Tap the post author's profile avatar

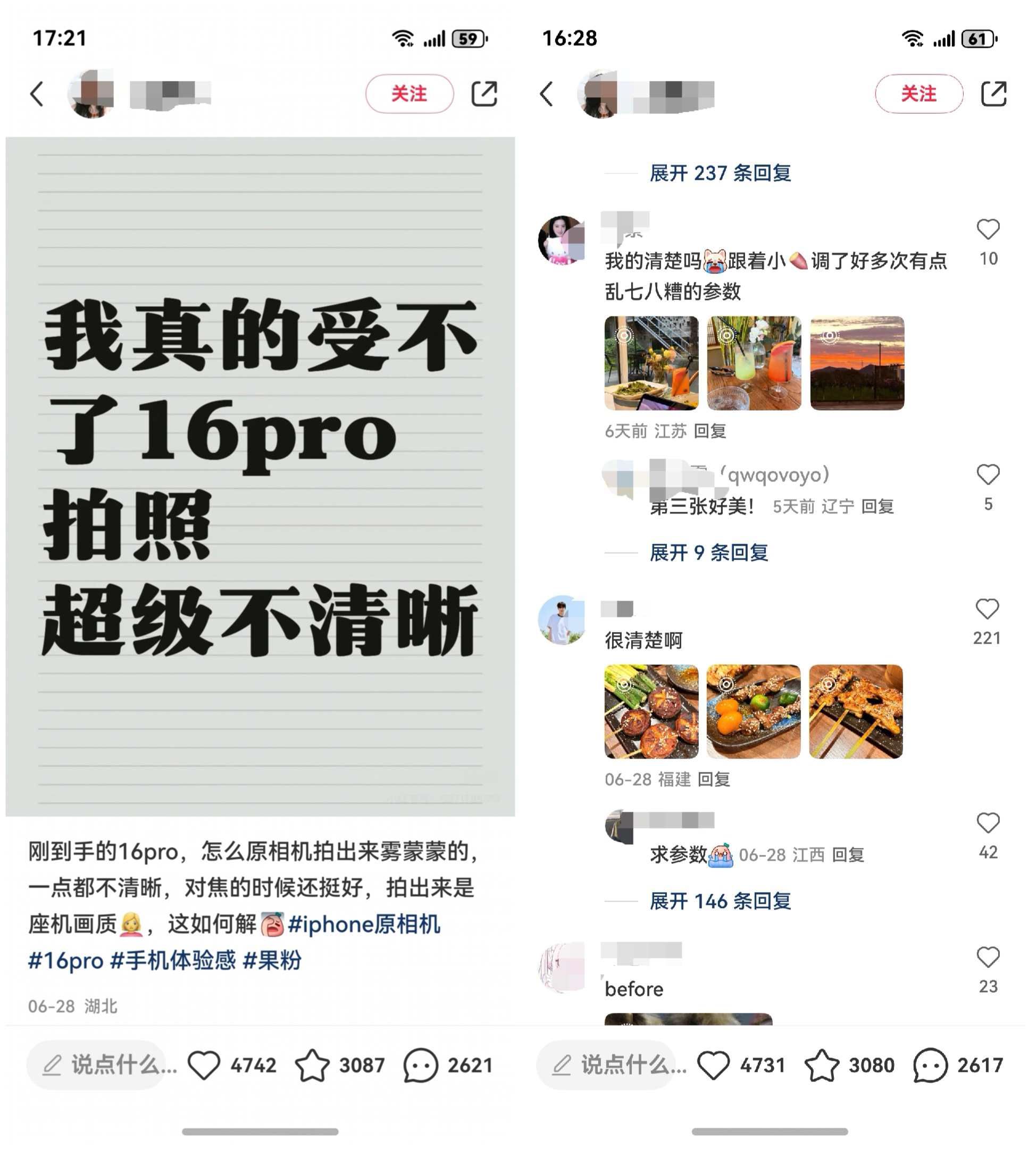coord(91,94)
